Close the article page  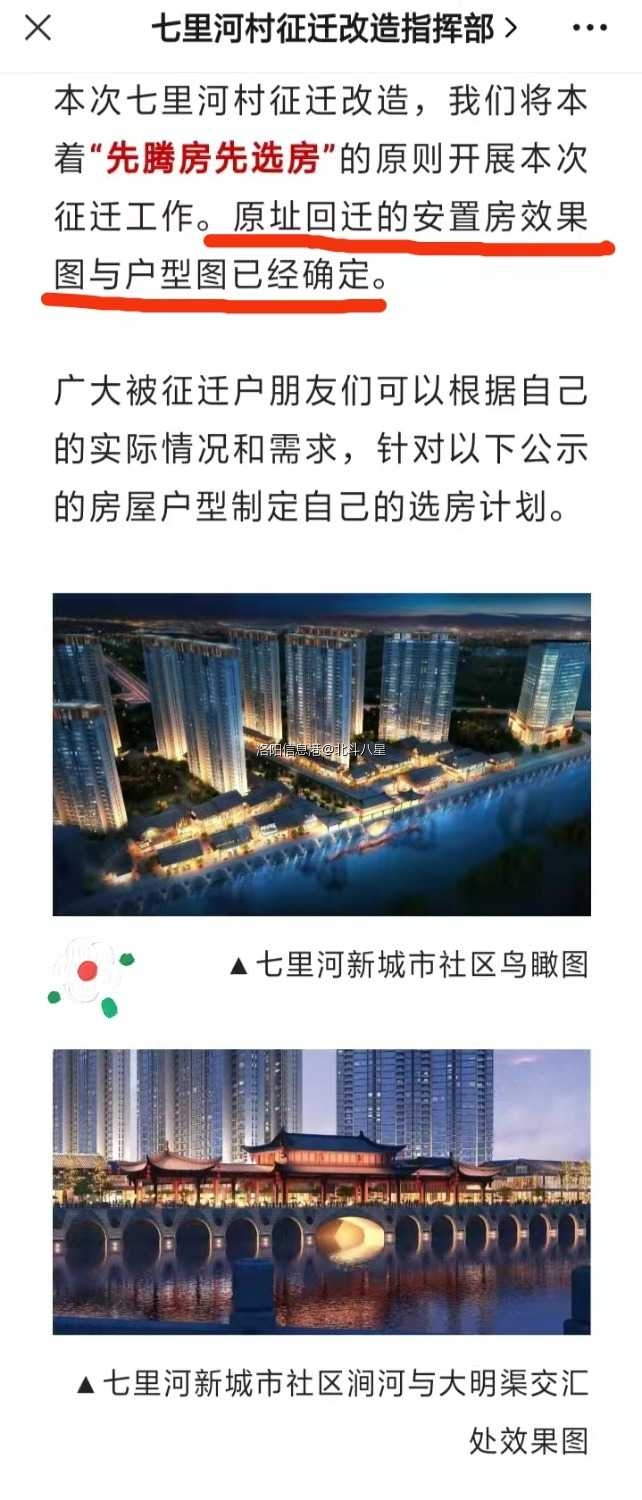(38, 28)
